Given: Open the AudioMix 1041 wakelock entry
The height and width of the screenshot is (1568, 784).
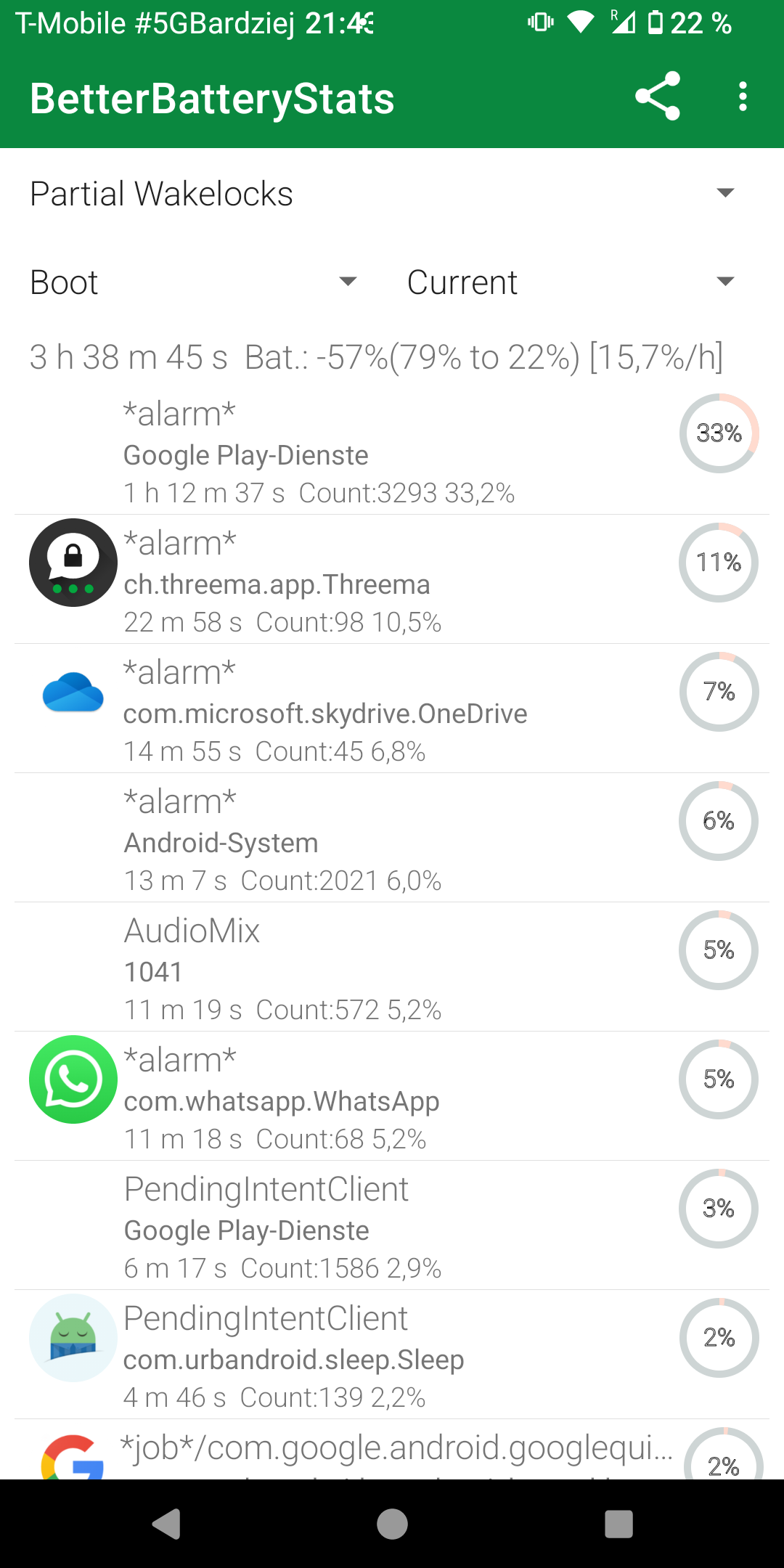Looking at the screenshot, I should click(392, 967).
